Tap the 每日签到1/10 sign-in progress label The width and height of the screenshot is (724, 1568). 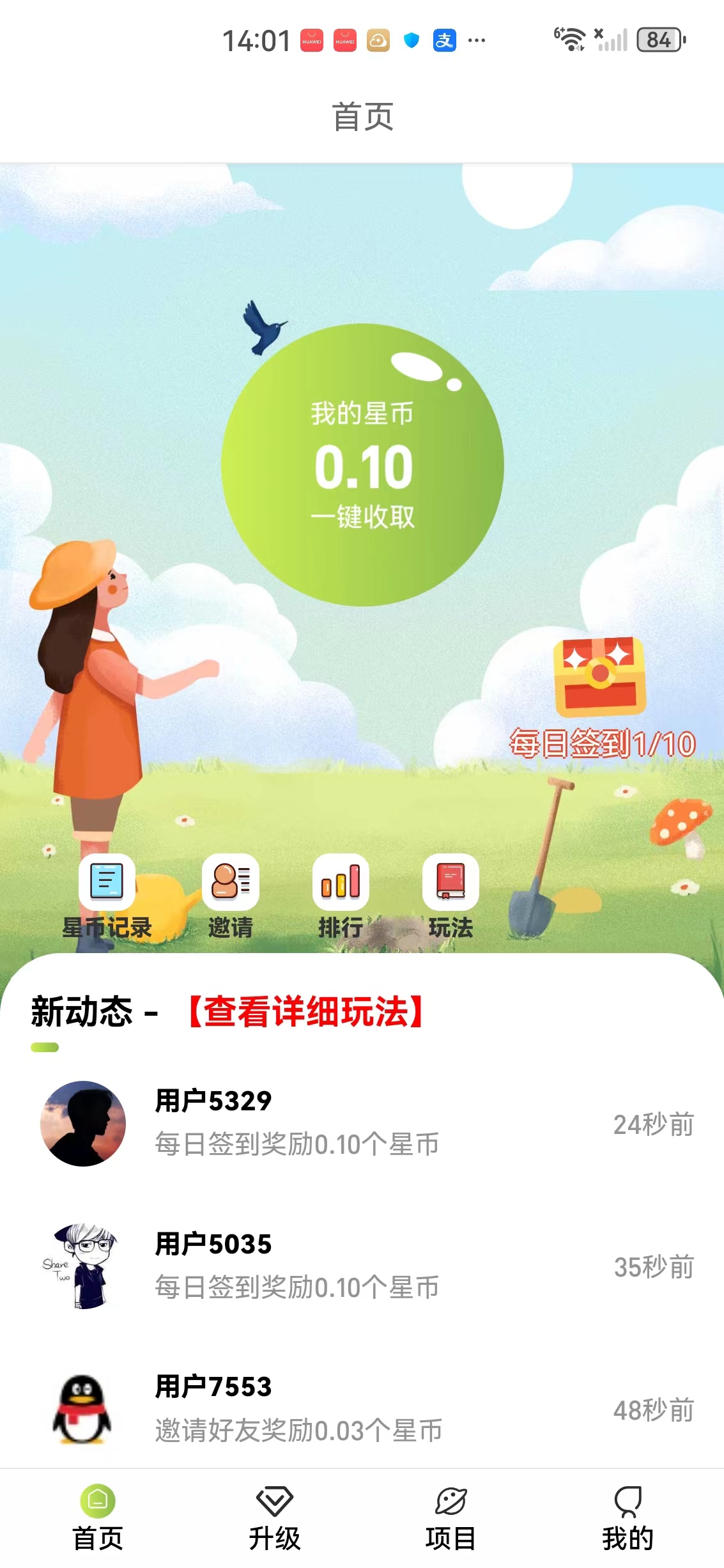[601, 742]
